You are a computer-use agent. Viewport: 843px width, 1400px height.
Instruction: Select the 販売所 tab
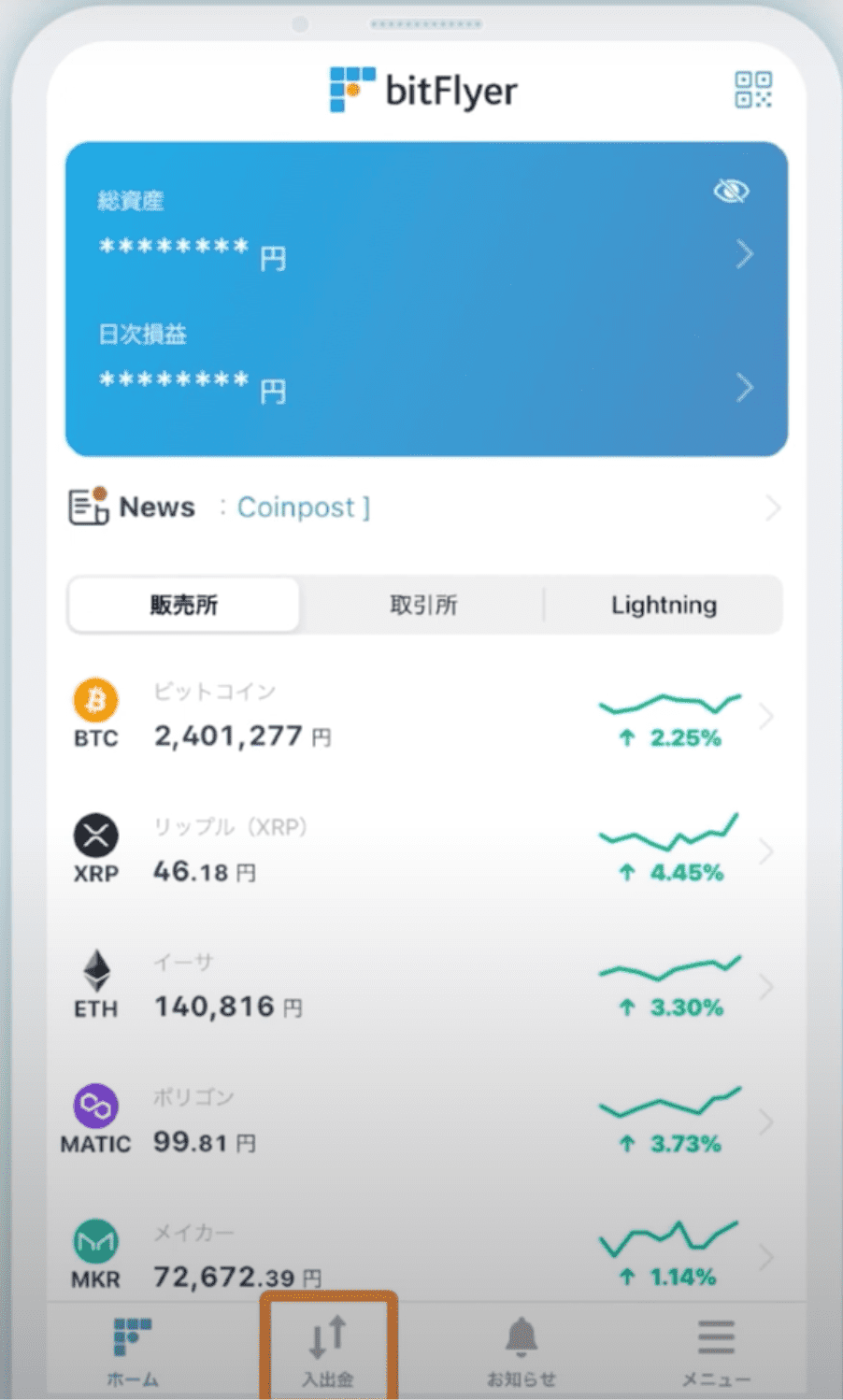point(183,605)
